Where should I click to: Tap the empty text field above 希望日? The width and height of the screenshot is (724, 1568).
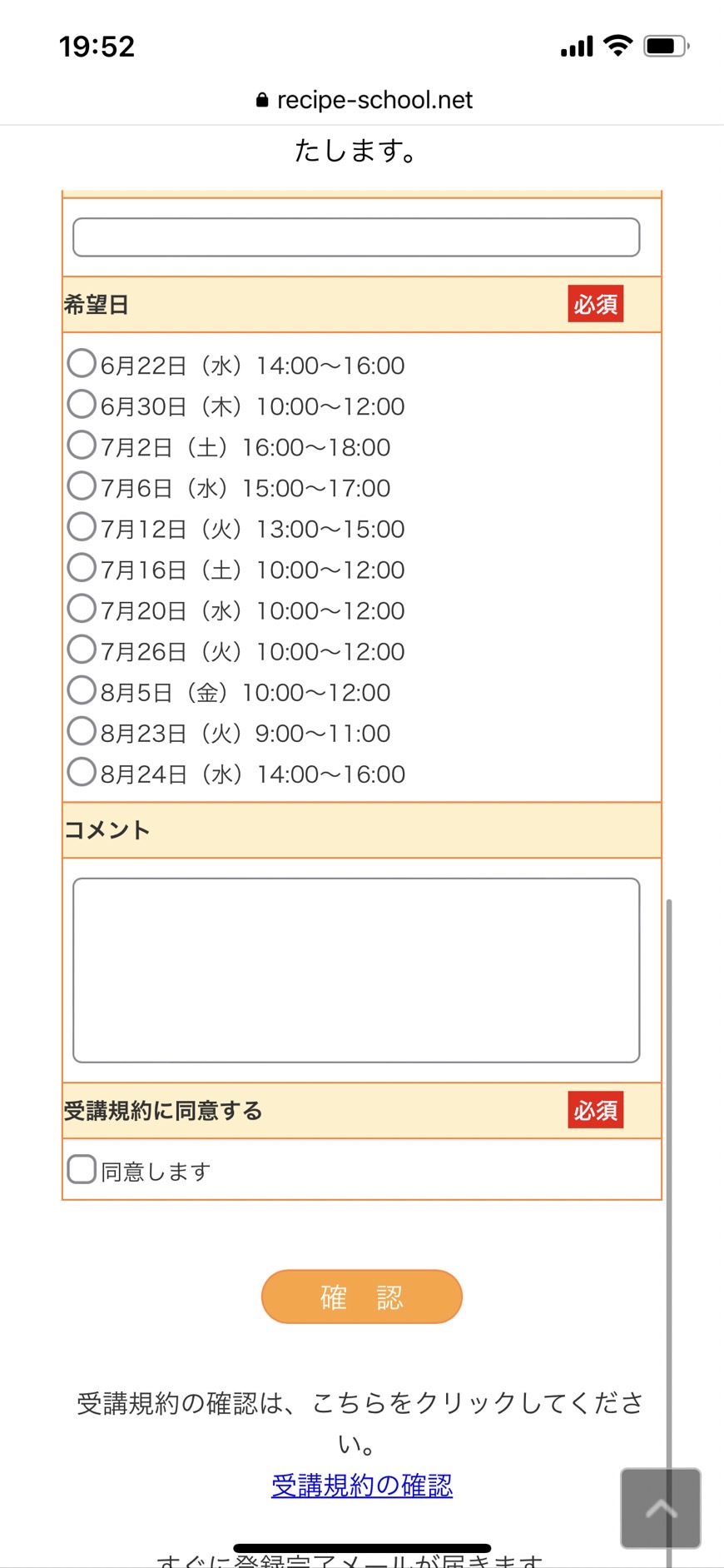click(356, 237)
